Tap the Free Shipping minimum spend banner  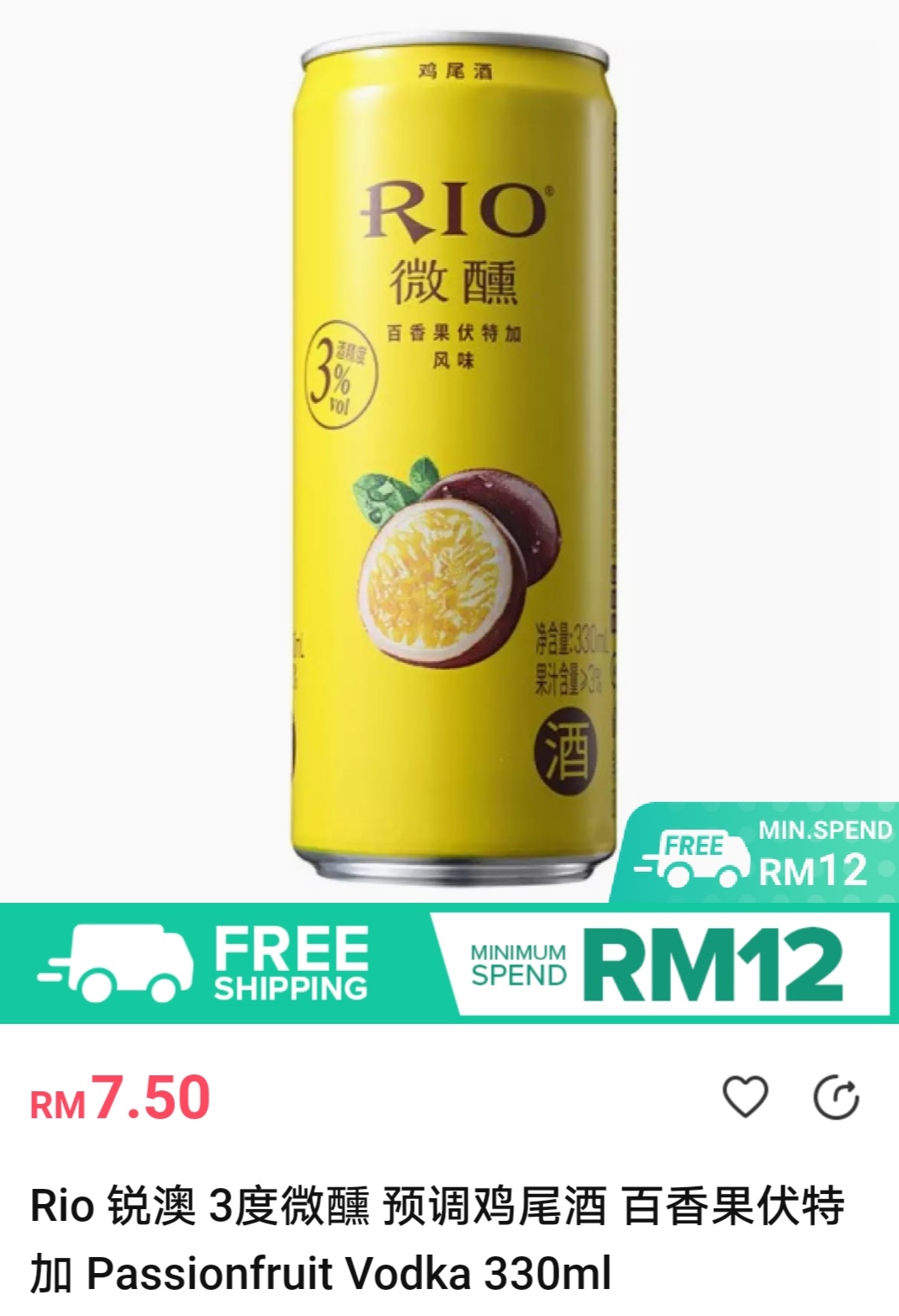click(449, 963)
